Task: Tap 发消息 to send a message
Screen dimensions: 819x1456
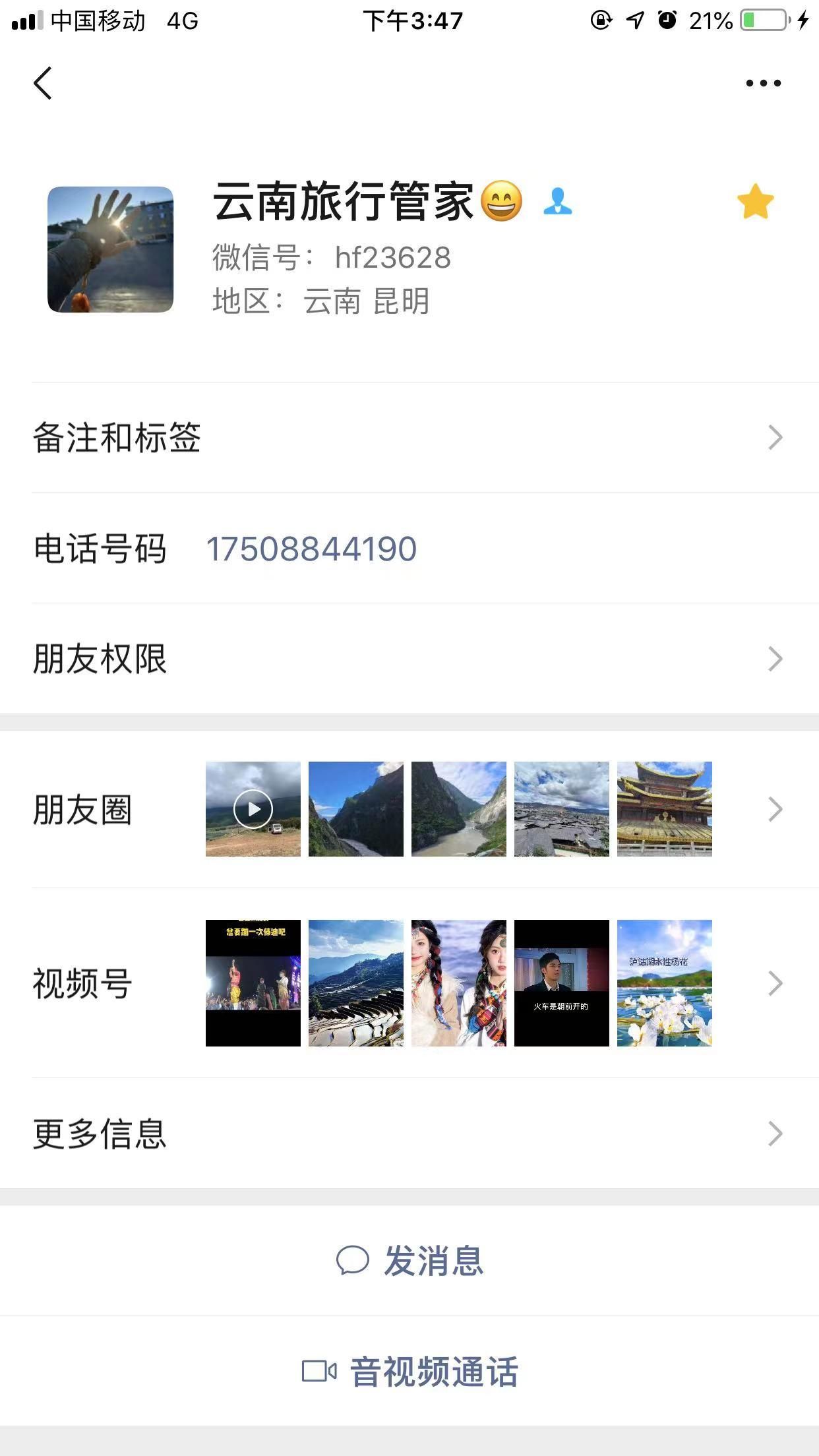Action: (410, 1261)
